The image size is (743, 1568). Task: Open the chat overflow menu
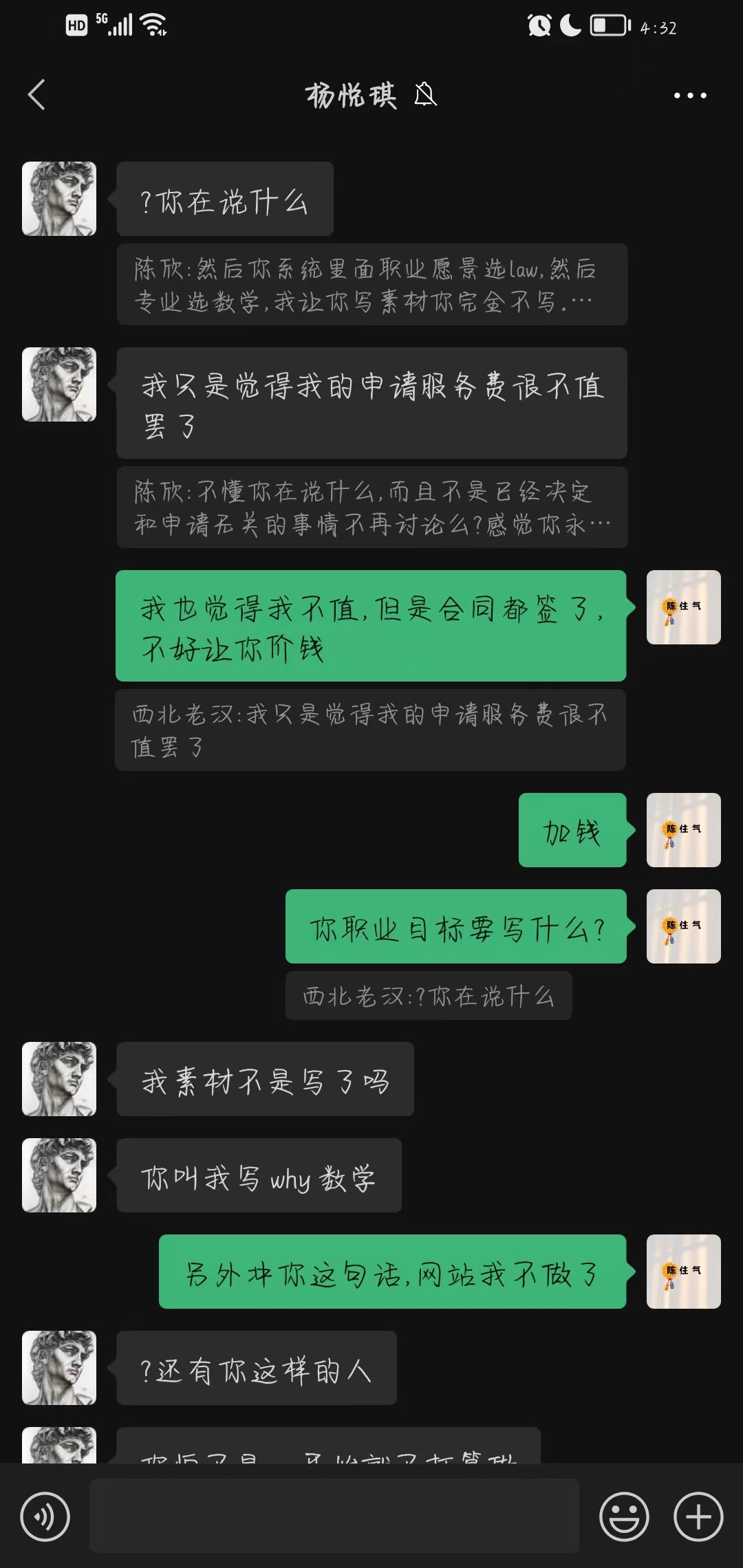point(690,96)
